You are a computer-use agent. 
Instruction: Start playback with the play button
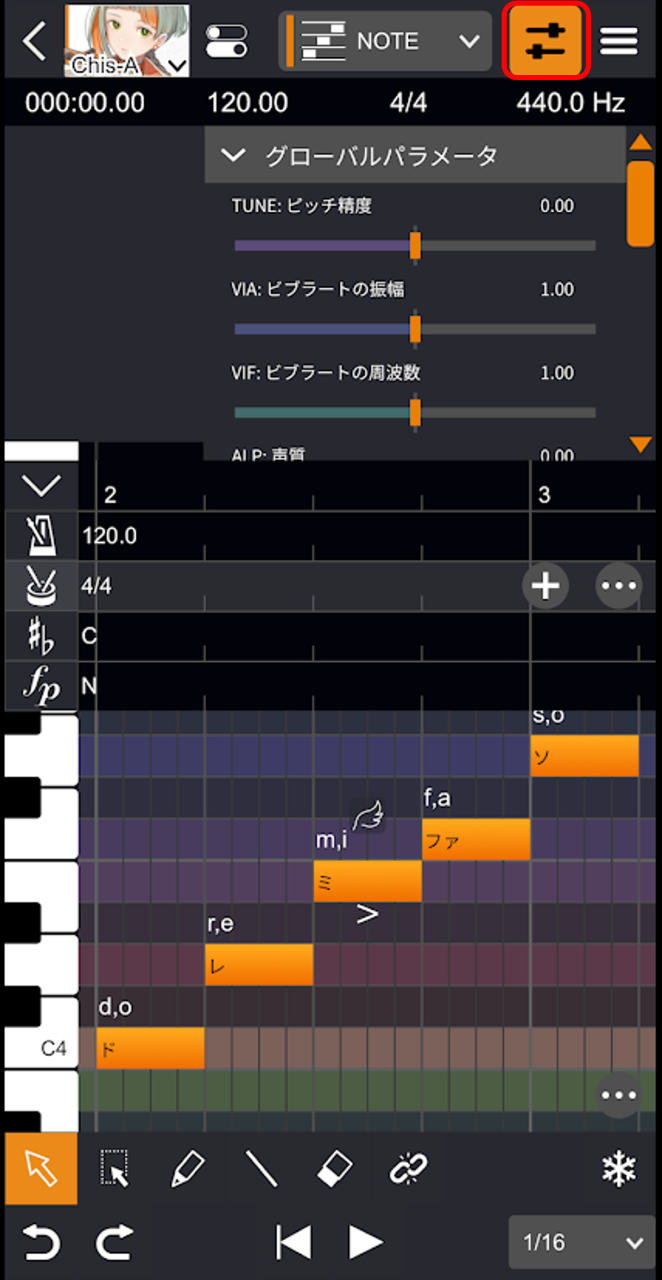366,1242
